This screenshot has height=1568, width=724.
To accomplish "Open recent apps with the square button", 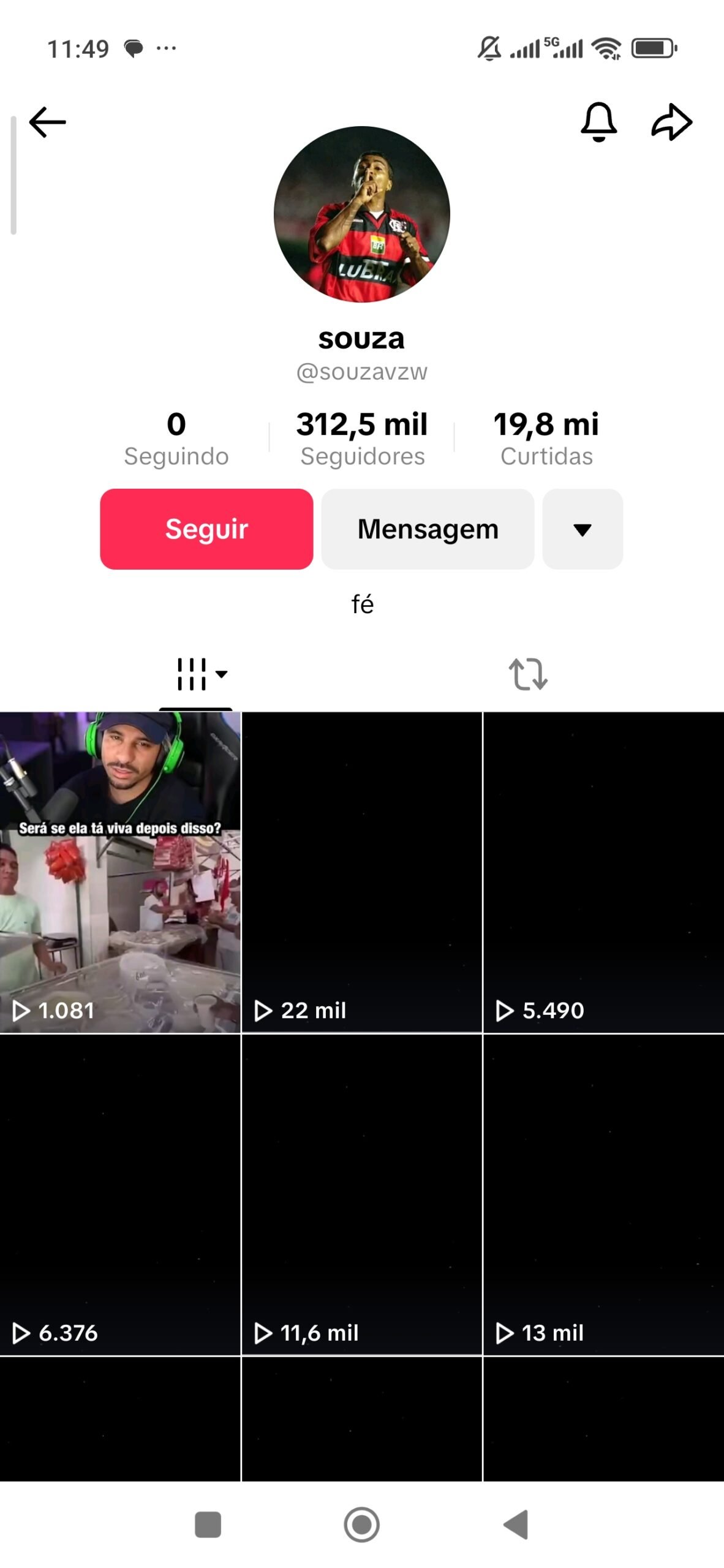I will click(x=208, y=1525).
